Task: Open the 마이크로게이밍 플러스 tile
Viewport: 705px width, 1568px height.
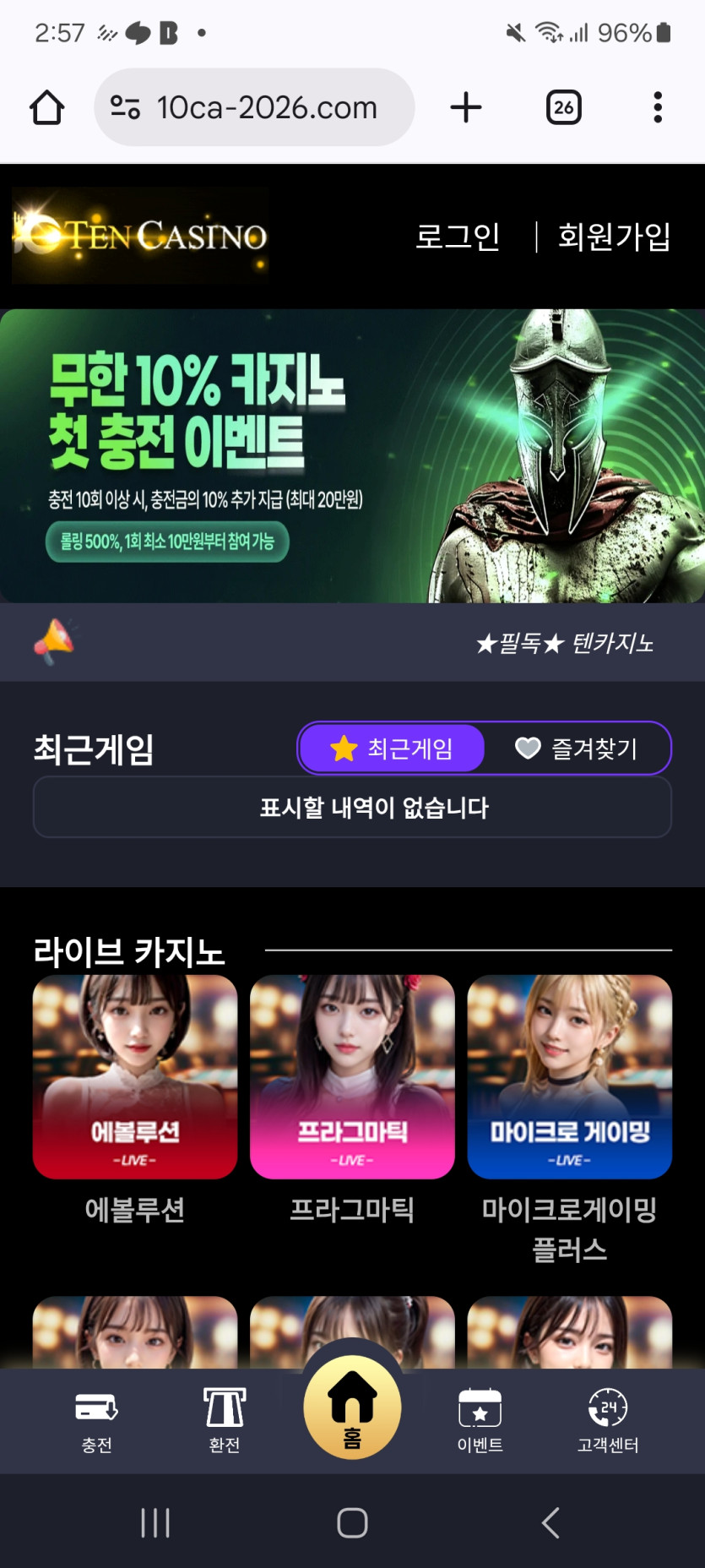Action: click(569, 1077)
